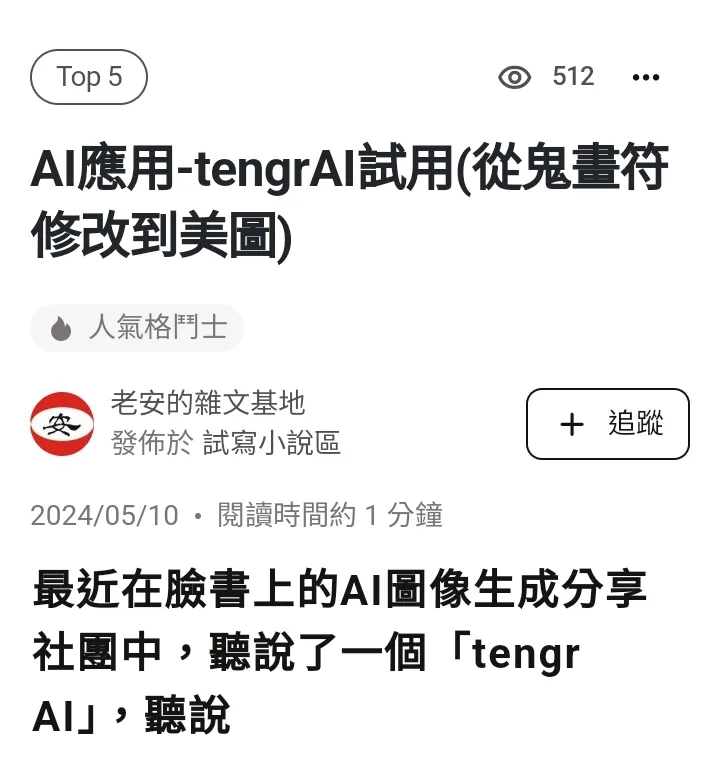The image size is (720, 761).
Task: Tap the Top 5 chip
Action: [x=89, y=77]
